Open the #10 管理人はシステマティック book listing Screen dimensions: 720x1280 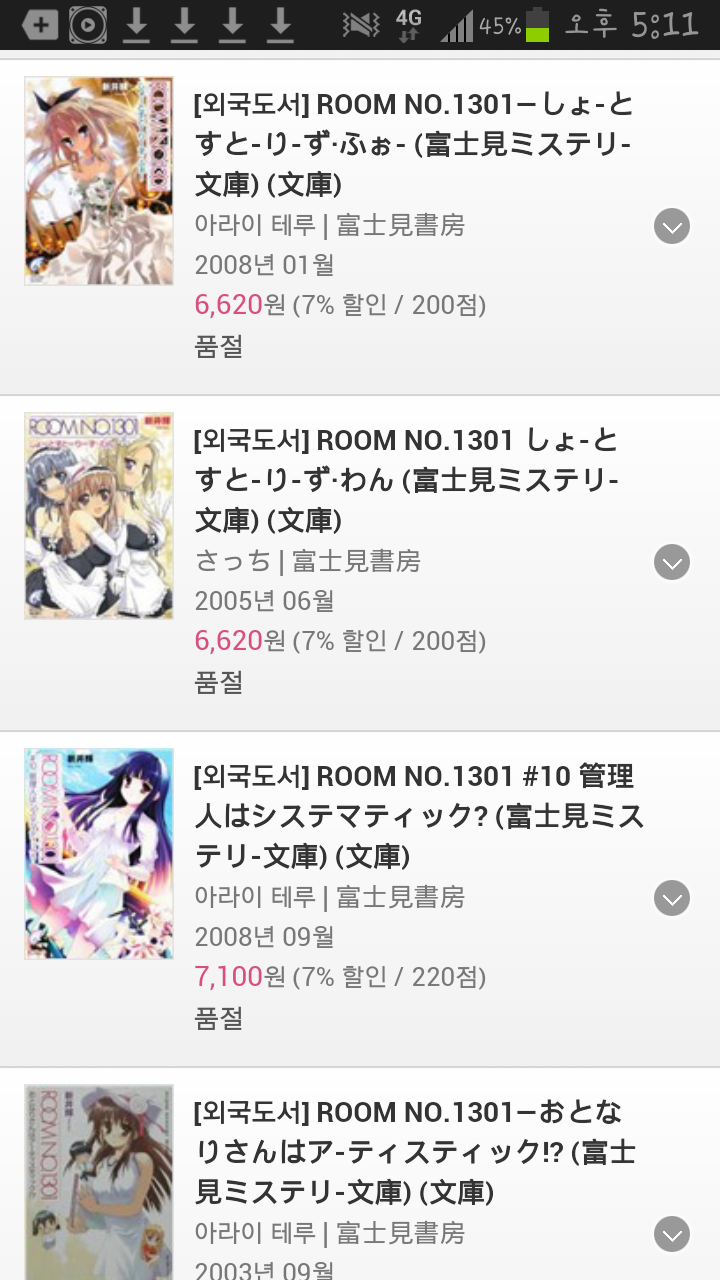pyautogui.click(x=419, y=816)
